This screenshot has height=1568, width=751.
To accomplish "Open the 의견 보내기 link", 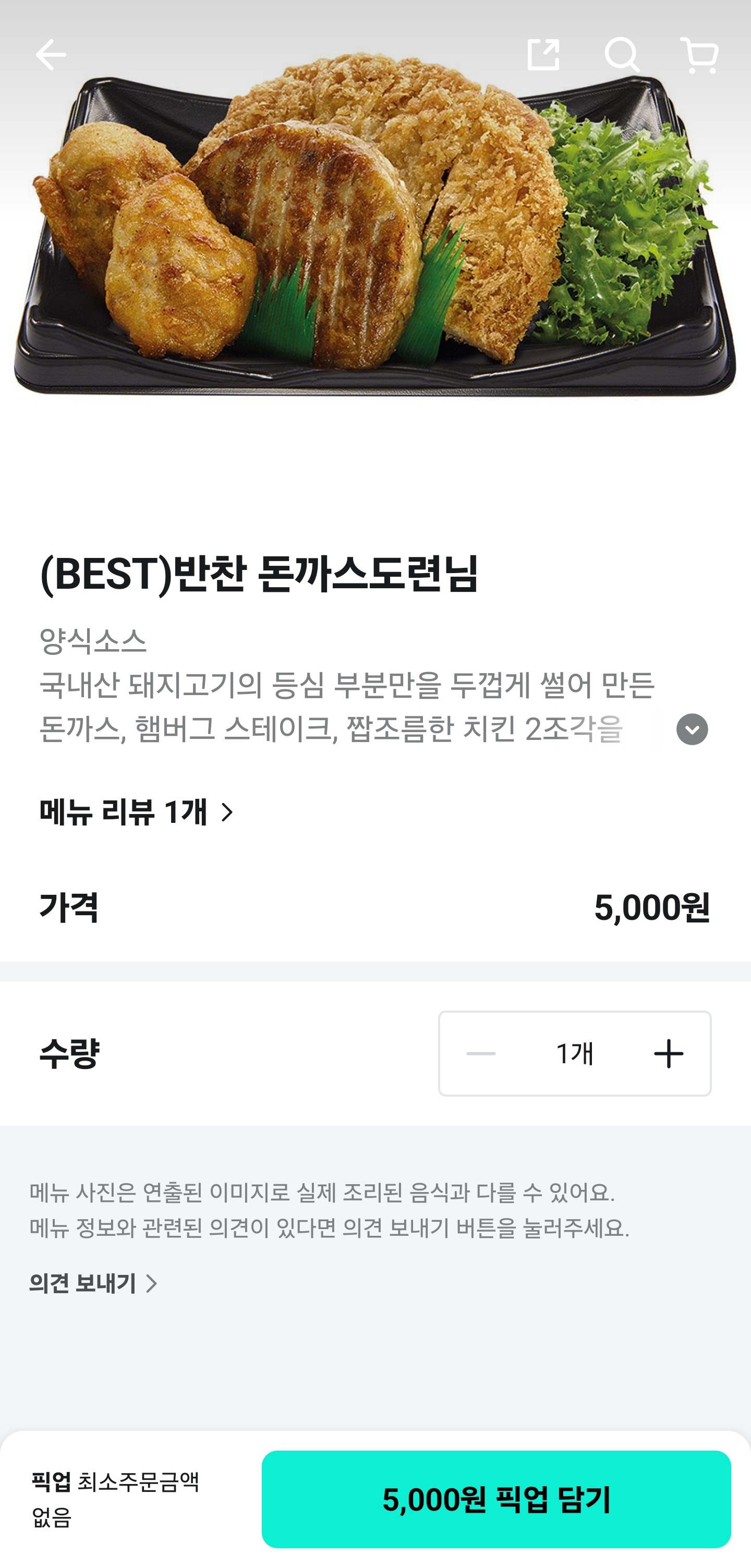I will [94, 1283].
